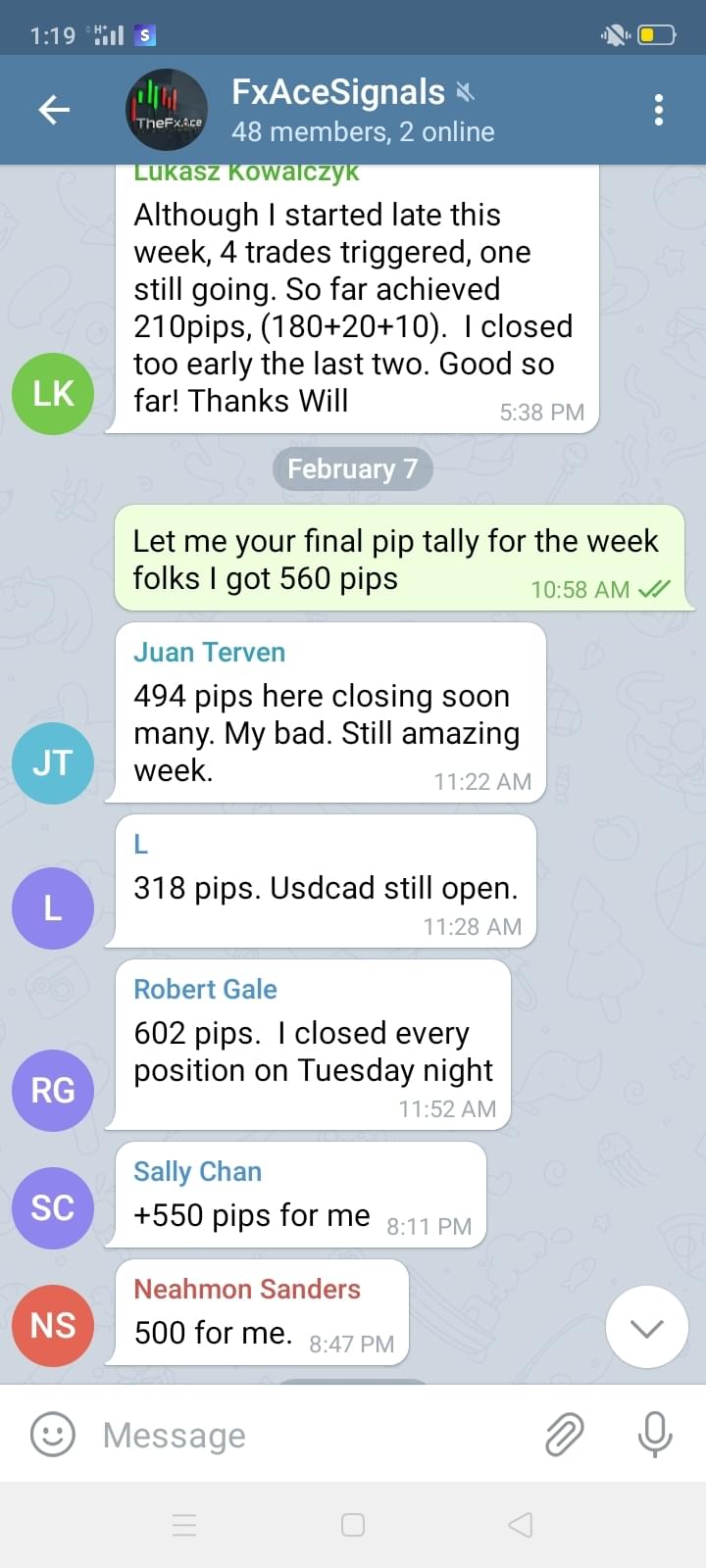The height and width of the screenshot is (1568, 706).
Task: Focus the Message text field
Action: coord(314,1435)
